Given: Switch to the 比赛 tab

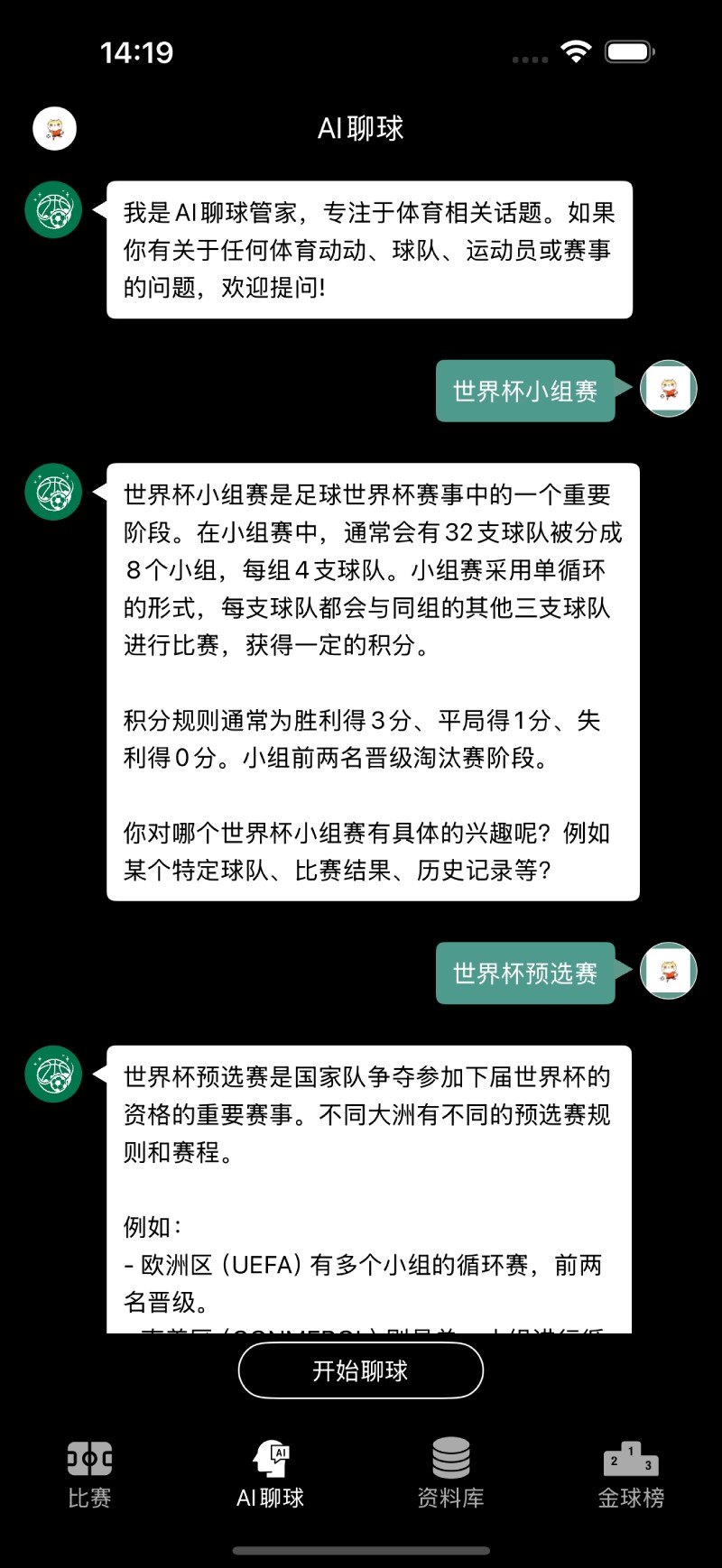Looking at the screenshot, I should click(90, 1474).
